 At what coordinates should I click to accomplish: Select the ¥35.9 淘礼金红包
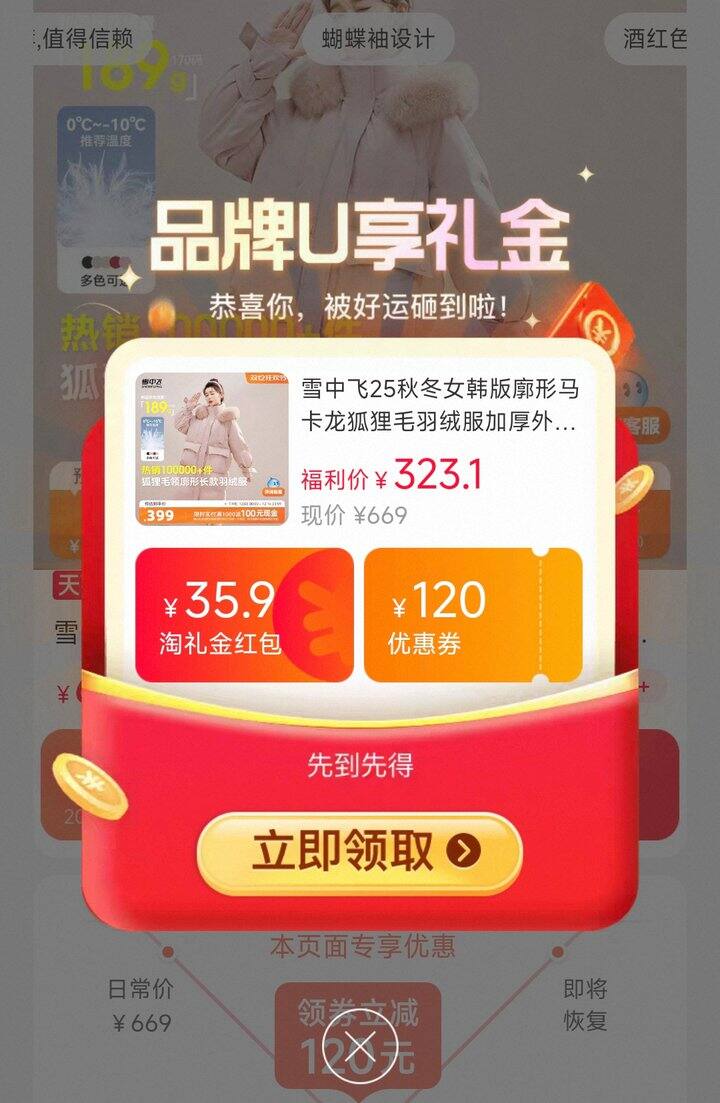coord(244,615)
